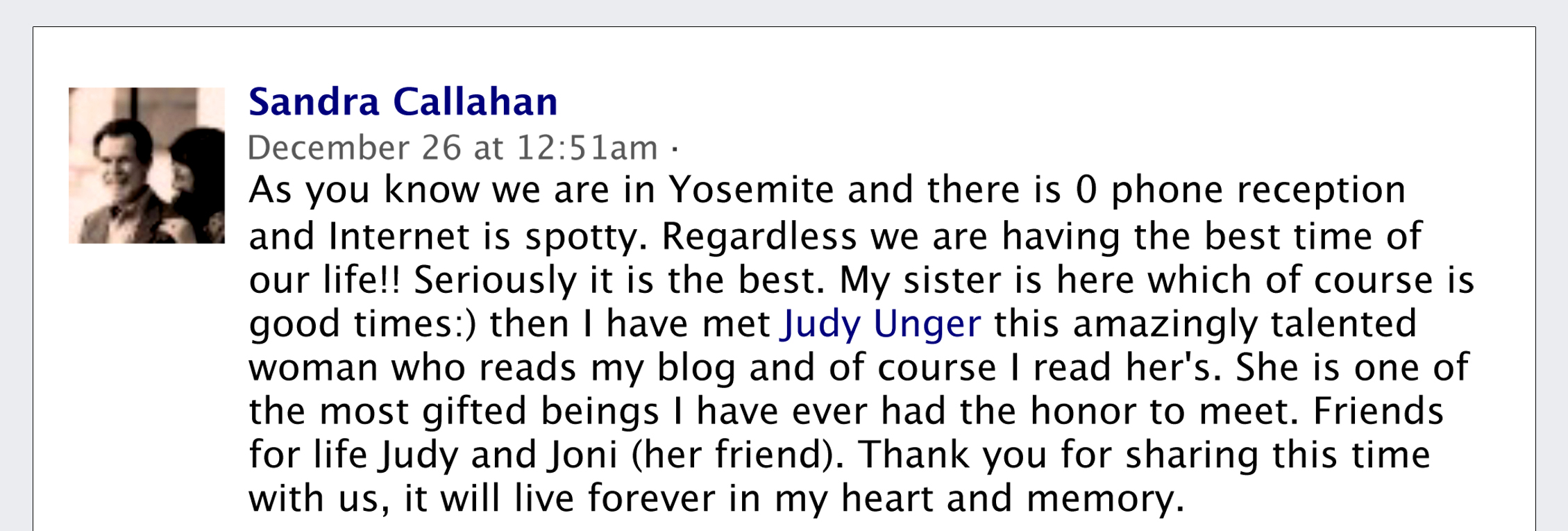Tap Sandra Callahan's profile picture
Image resolution: width=1568 pixels, height=531 pixels.
coord(146,165)
